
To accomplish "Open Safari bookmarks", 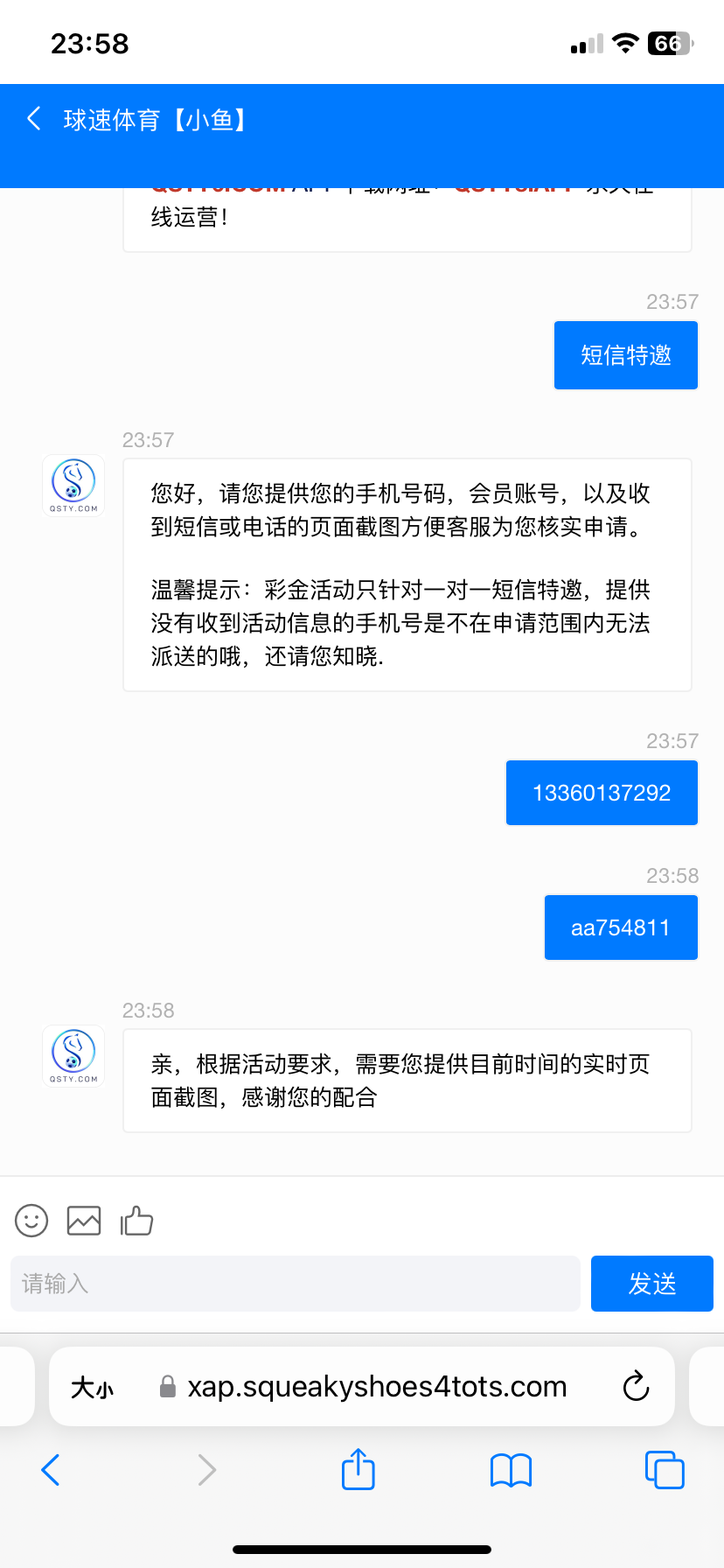I will click(511, 1470).
